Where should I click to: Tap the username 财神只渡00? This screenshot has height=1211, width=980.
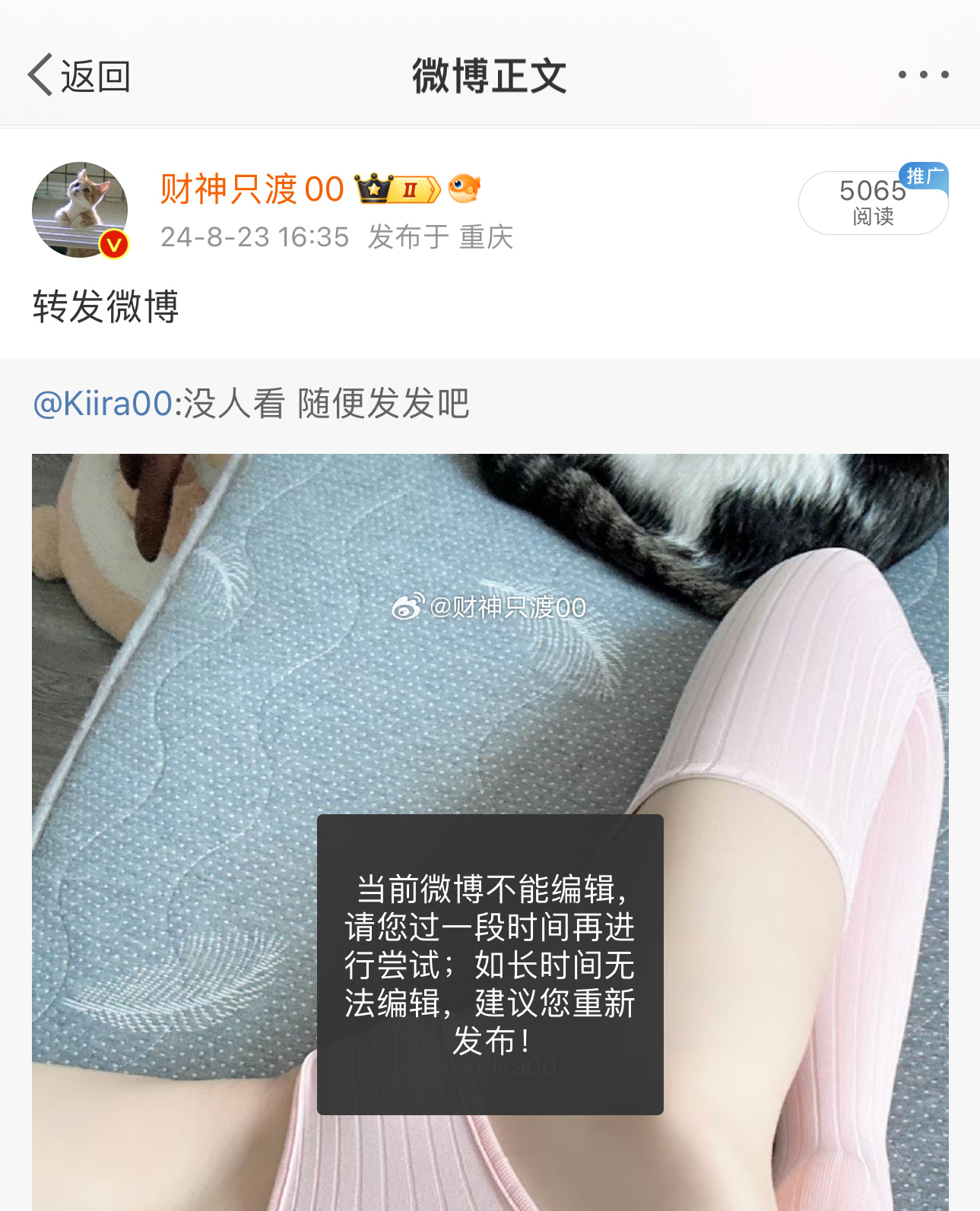252,189
